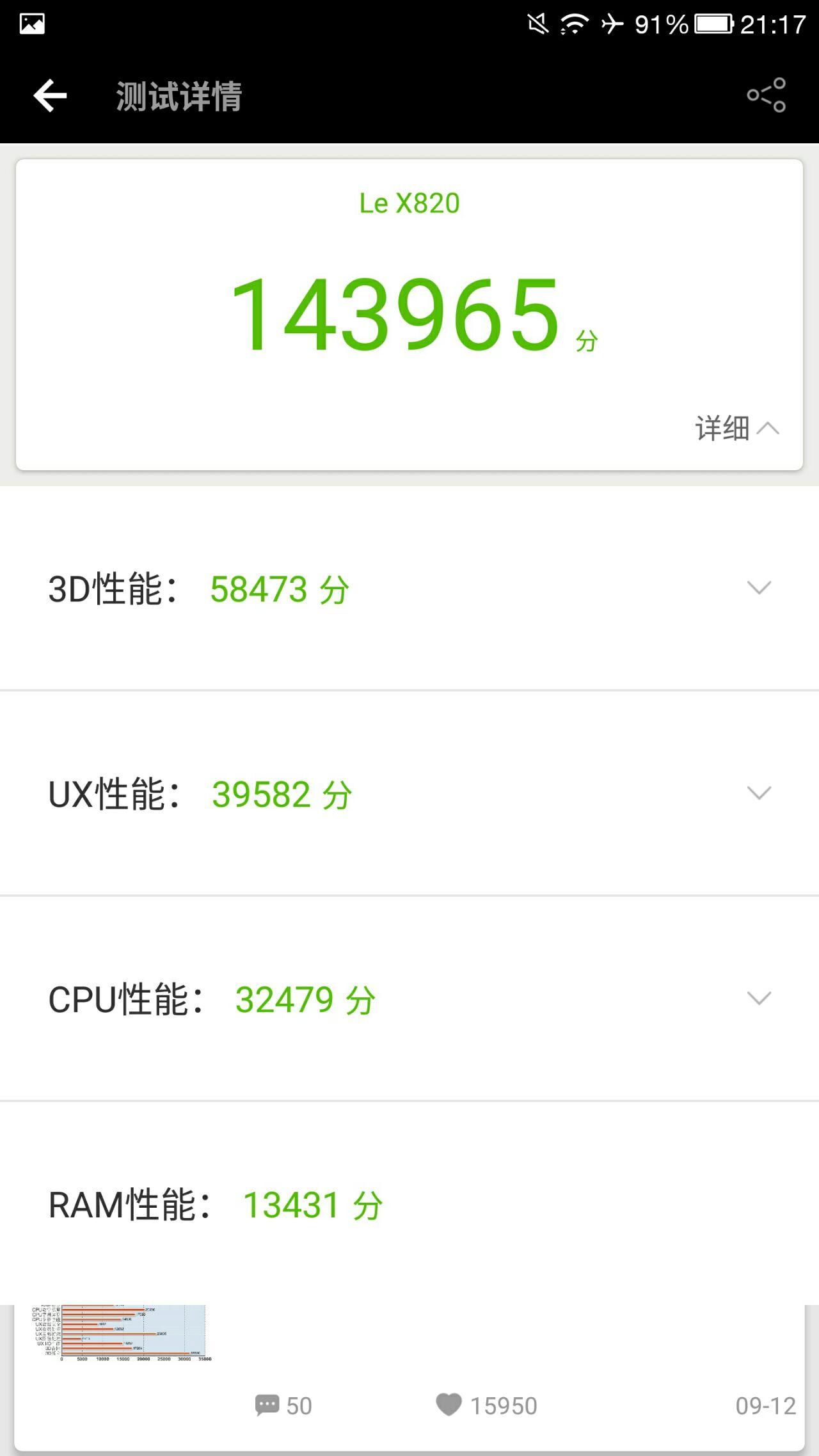Screen dimensions: 819x1456
Task: Open the bar chart thumbnail post
Action: (122, 1333)
